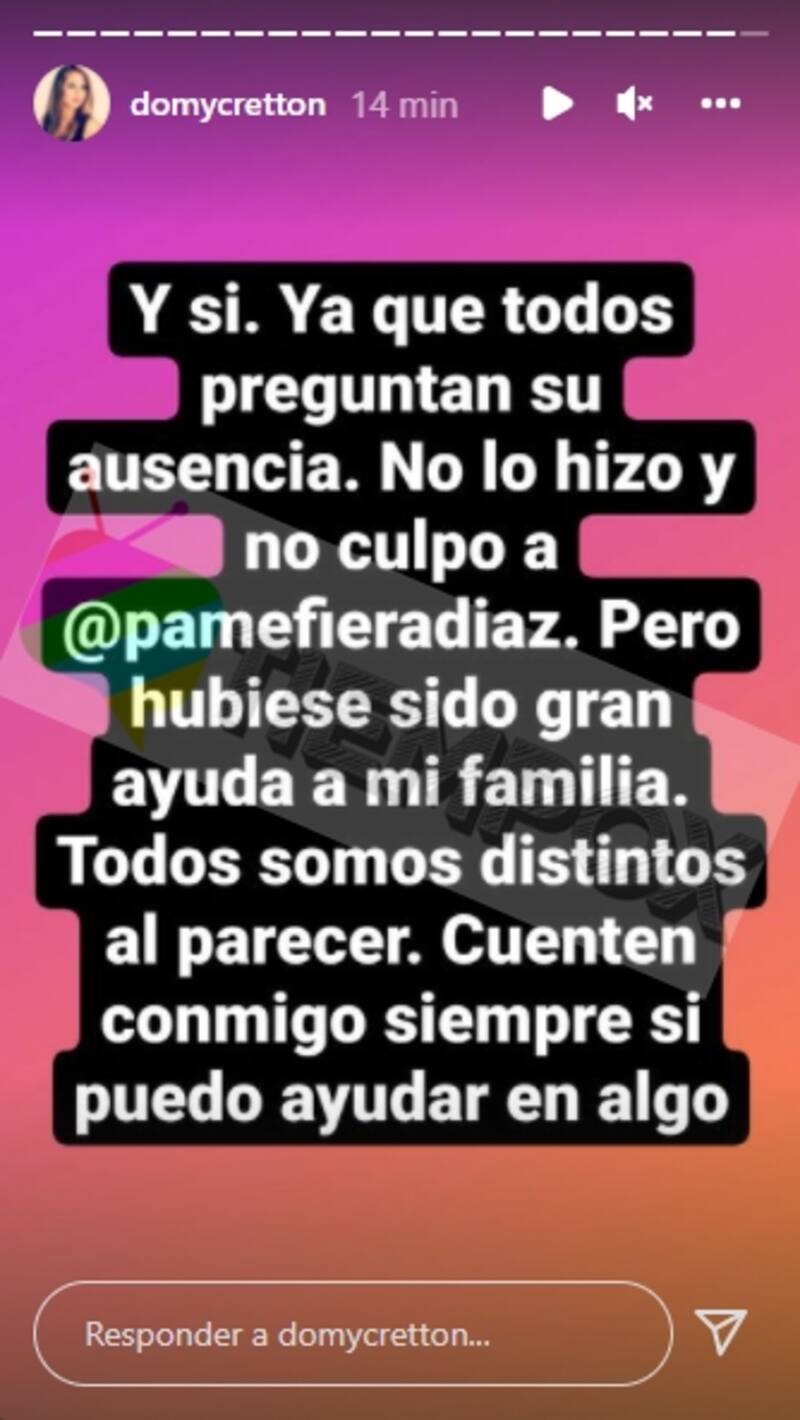Open the three-dot overflow menu
Screen dimensions: 800x1420
720,104
